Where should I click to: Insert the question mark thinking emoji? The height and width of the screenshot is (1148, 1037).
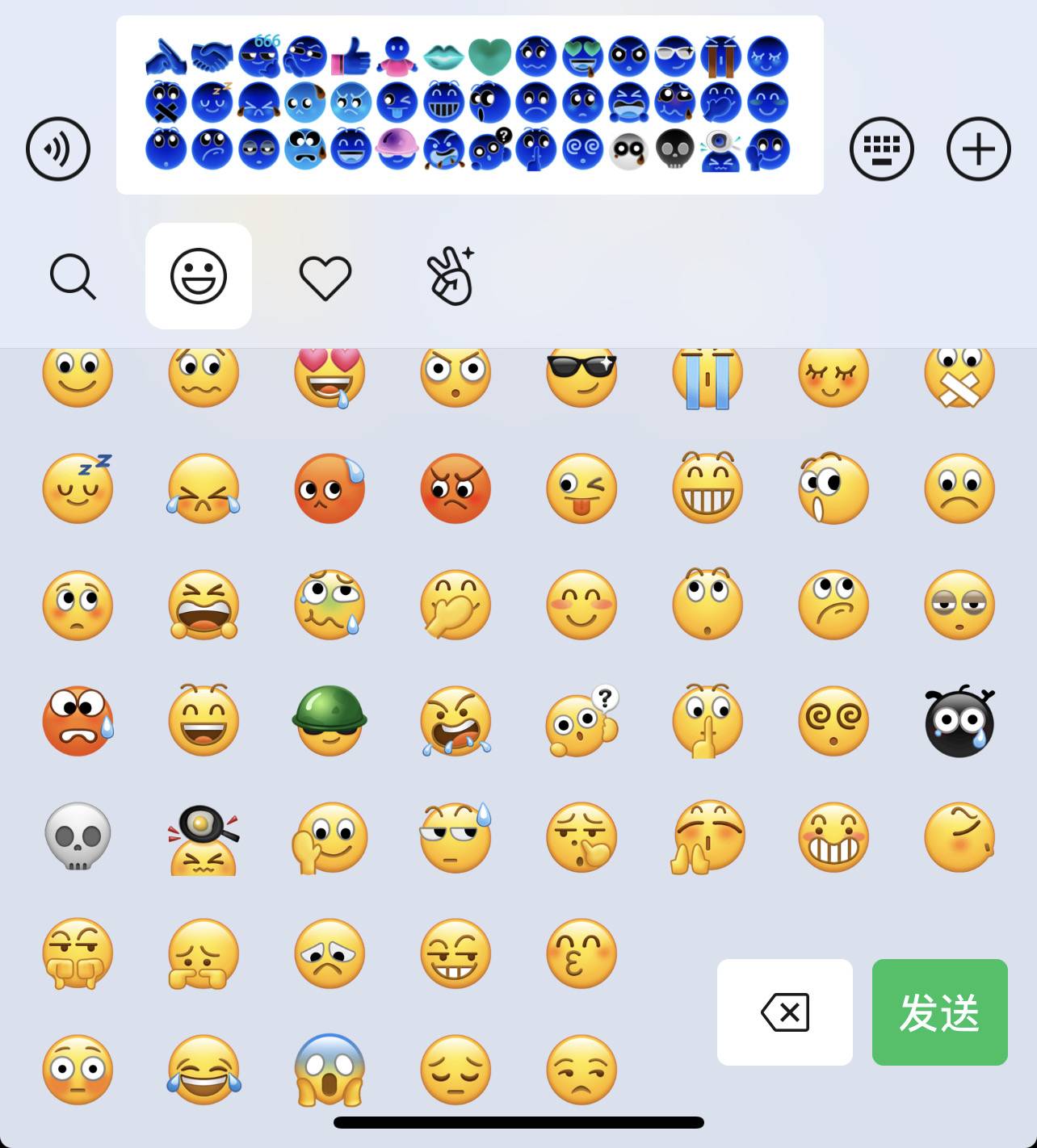pyautogui.click(x=581, y=720)
